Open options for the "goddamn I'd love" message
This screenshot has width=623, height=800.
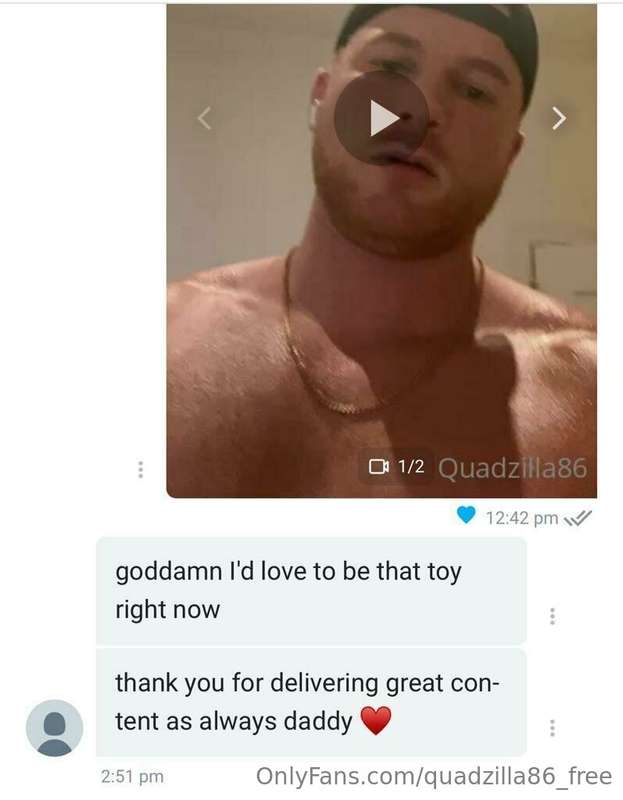click(x=552, y=616)
